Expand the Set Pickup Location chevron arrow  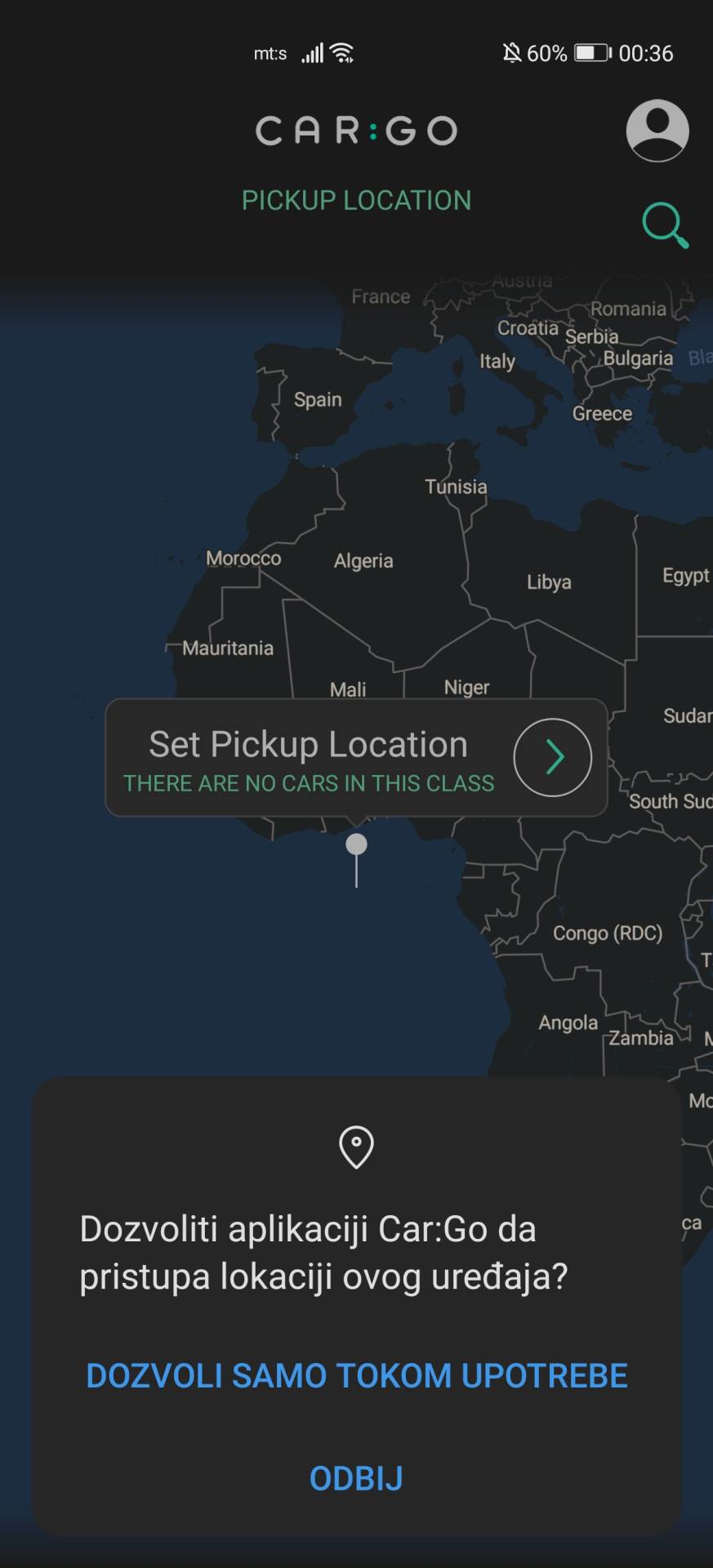tap(552, 757)
